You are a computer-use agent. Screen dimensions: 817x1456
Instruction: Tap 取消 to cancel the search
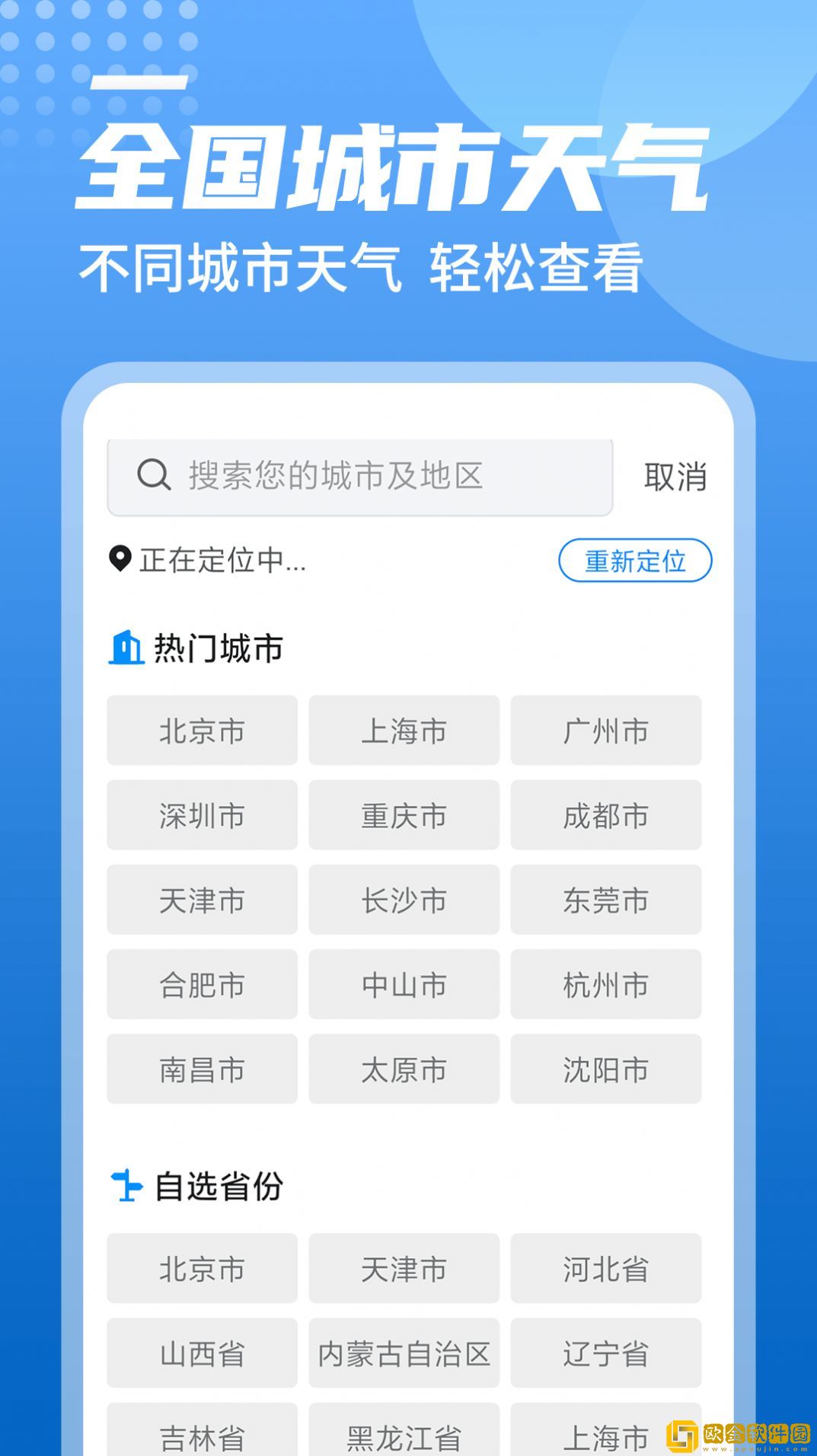[x=676, y=476]
